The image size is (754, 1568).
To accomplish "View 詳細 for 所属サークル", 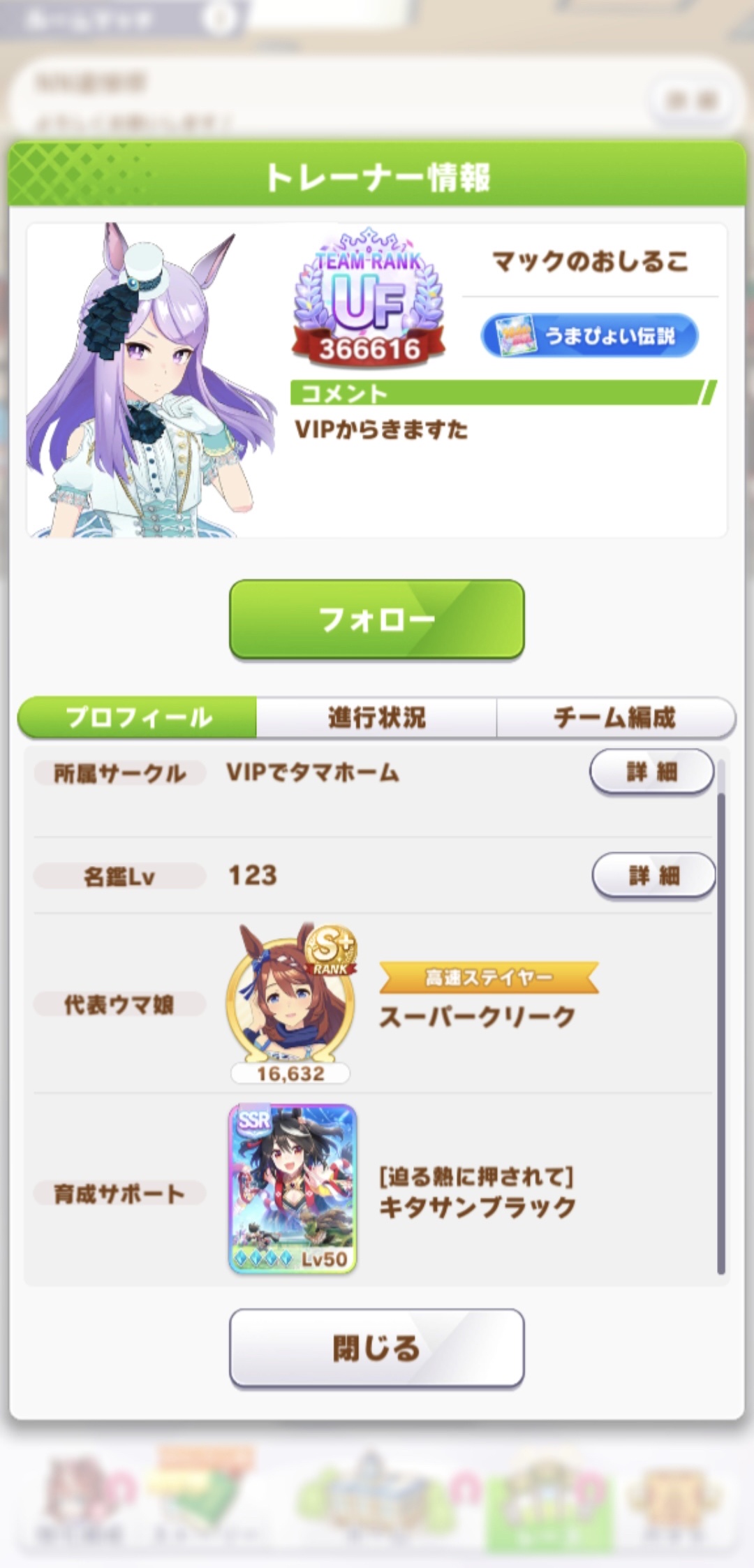I will (651, 772).
